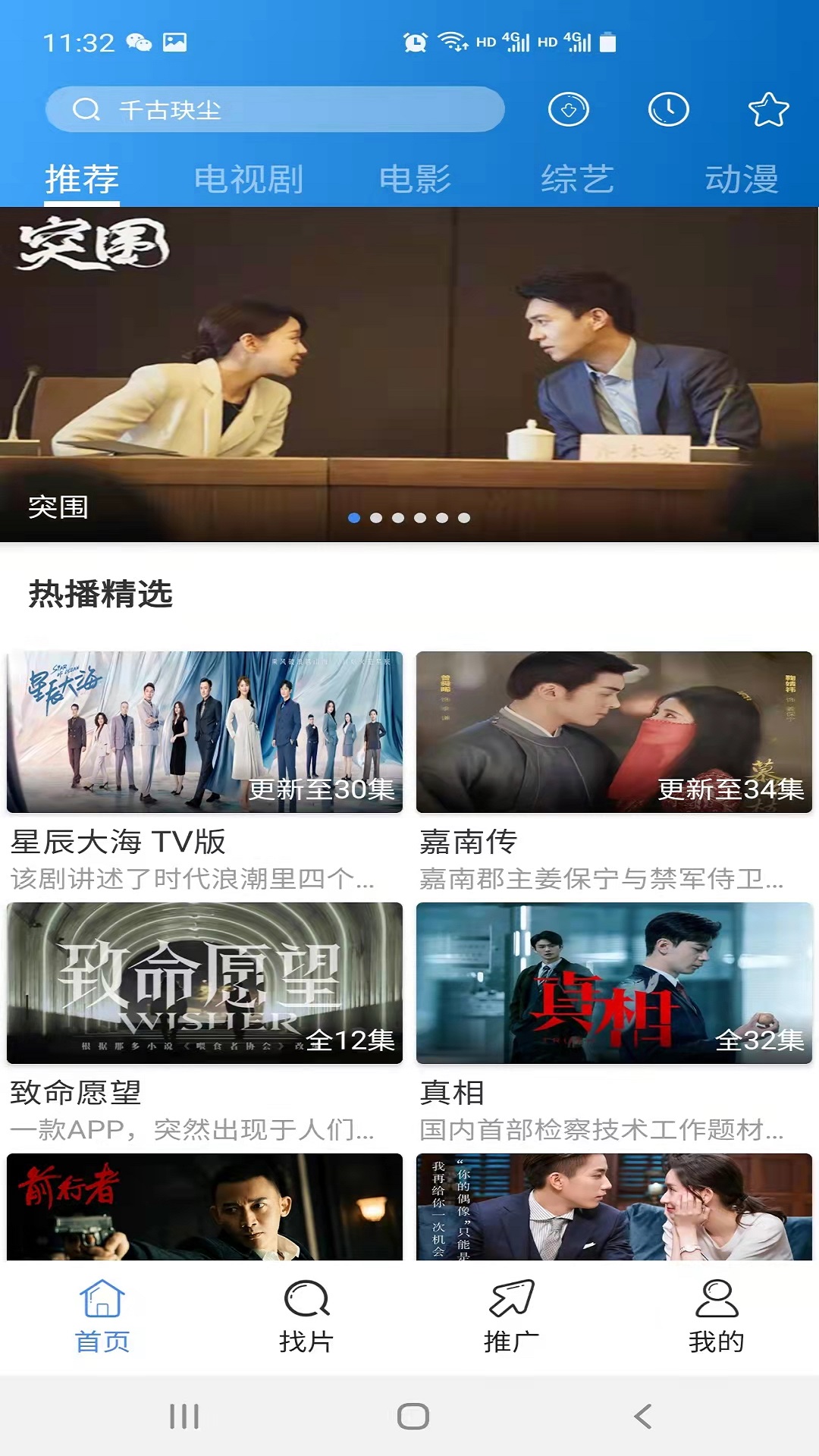
Task: Tap the system back button
Action: click(642, 1416)
